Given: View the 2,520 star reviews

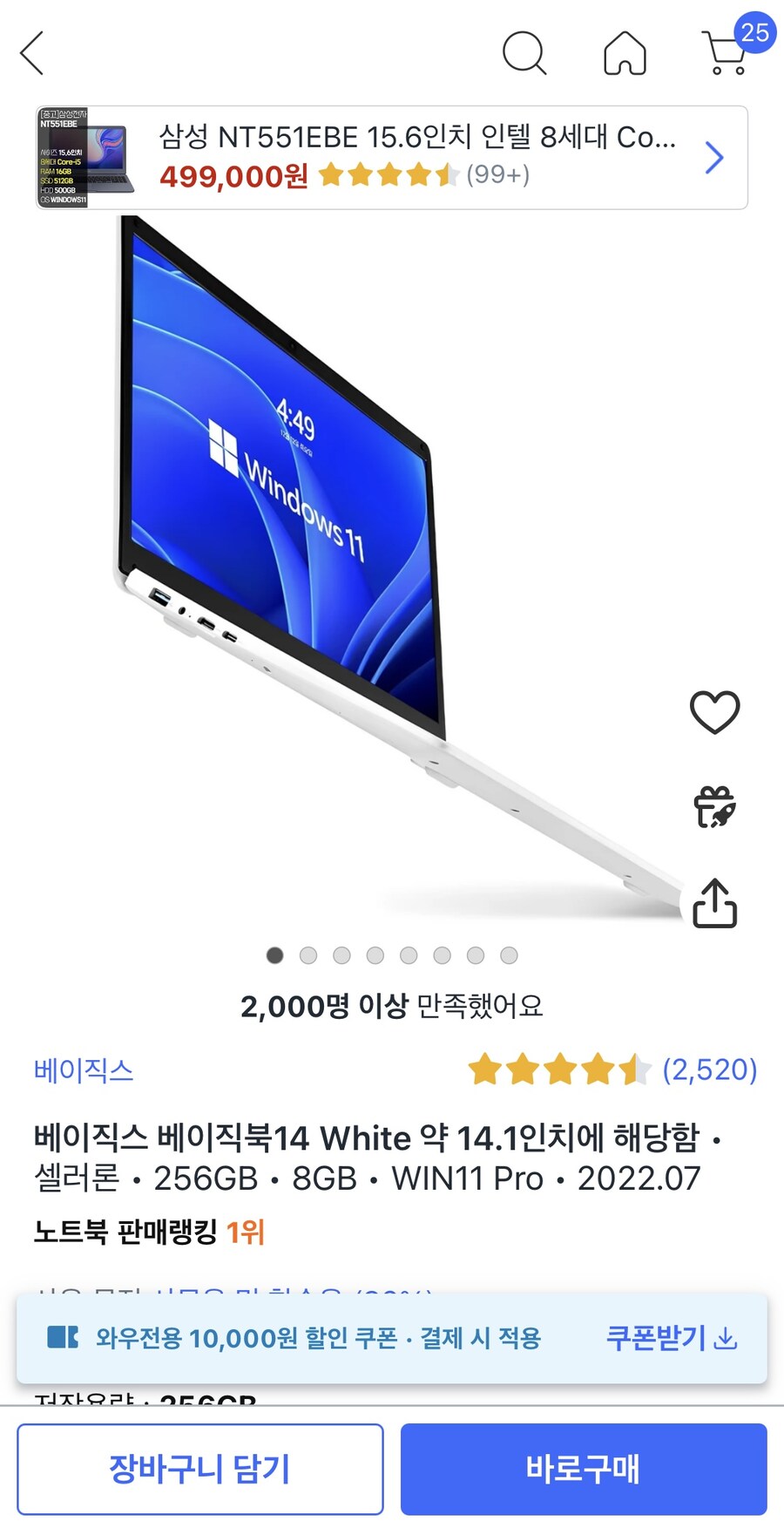Looking at the screenshot, I should [612, 1069].
